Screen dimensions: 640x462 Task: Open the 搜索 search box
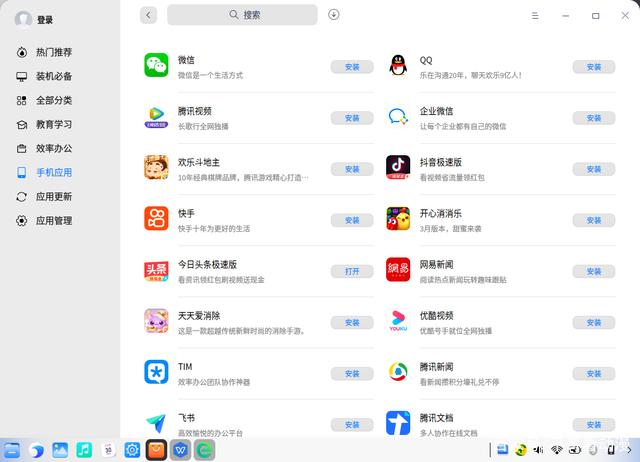click(x=243, y=15)
